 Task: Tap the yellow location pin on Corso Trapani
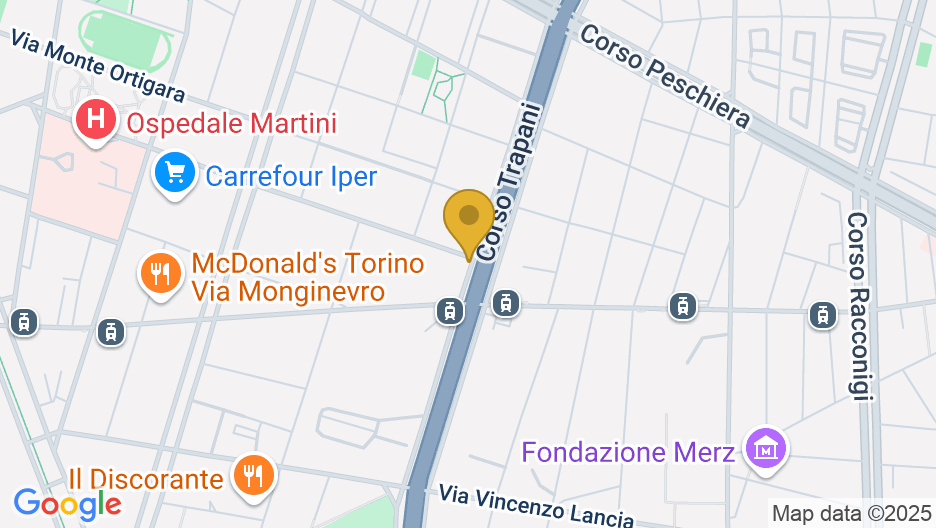(468, 218)
